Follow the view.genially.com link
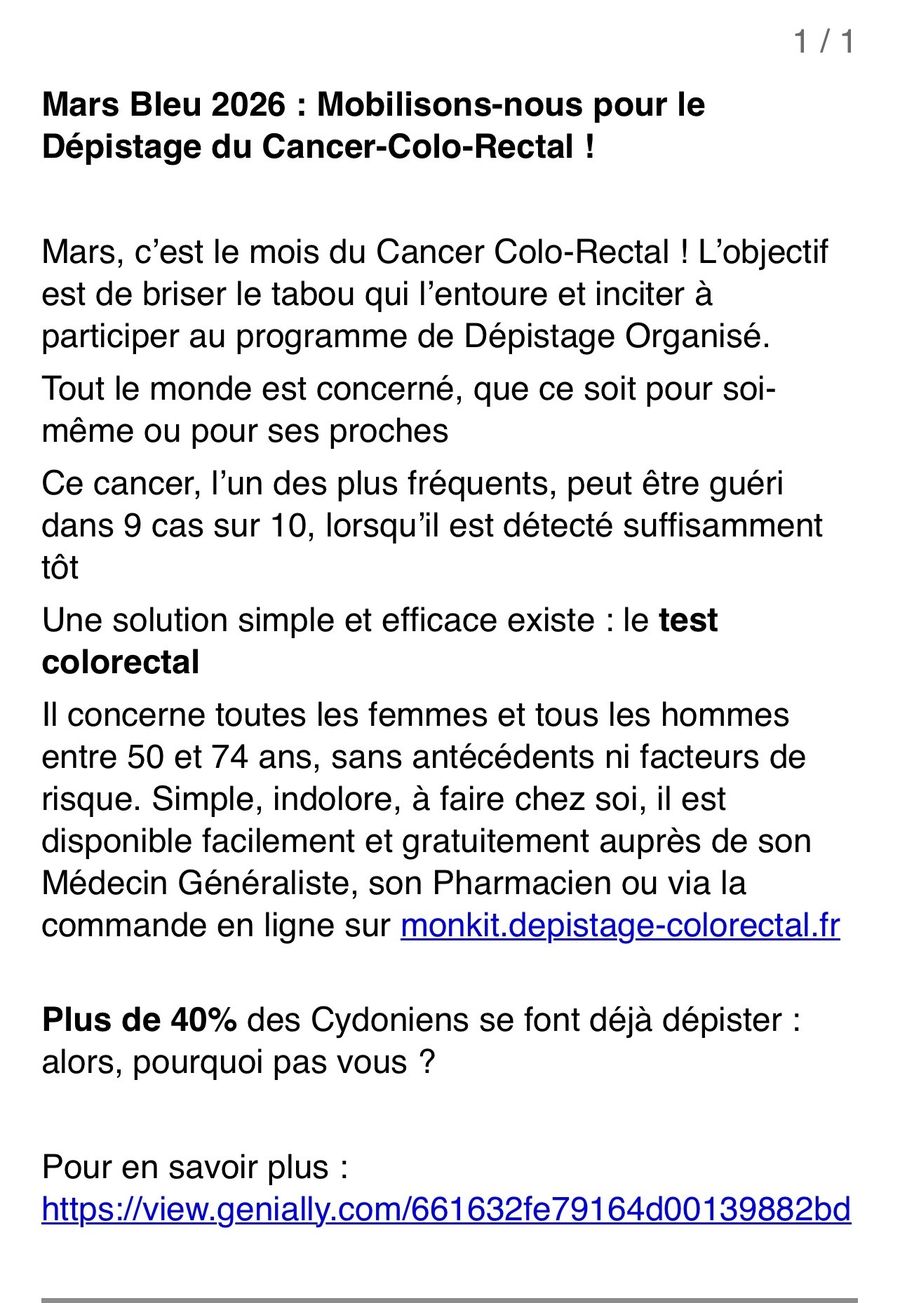Image resolution: width=900 pixels, height=1303 pixels. 446,1210
